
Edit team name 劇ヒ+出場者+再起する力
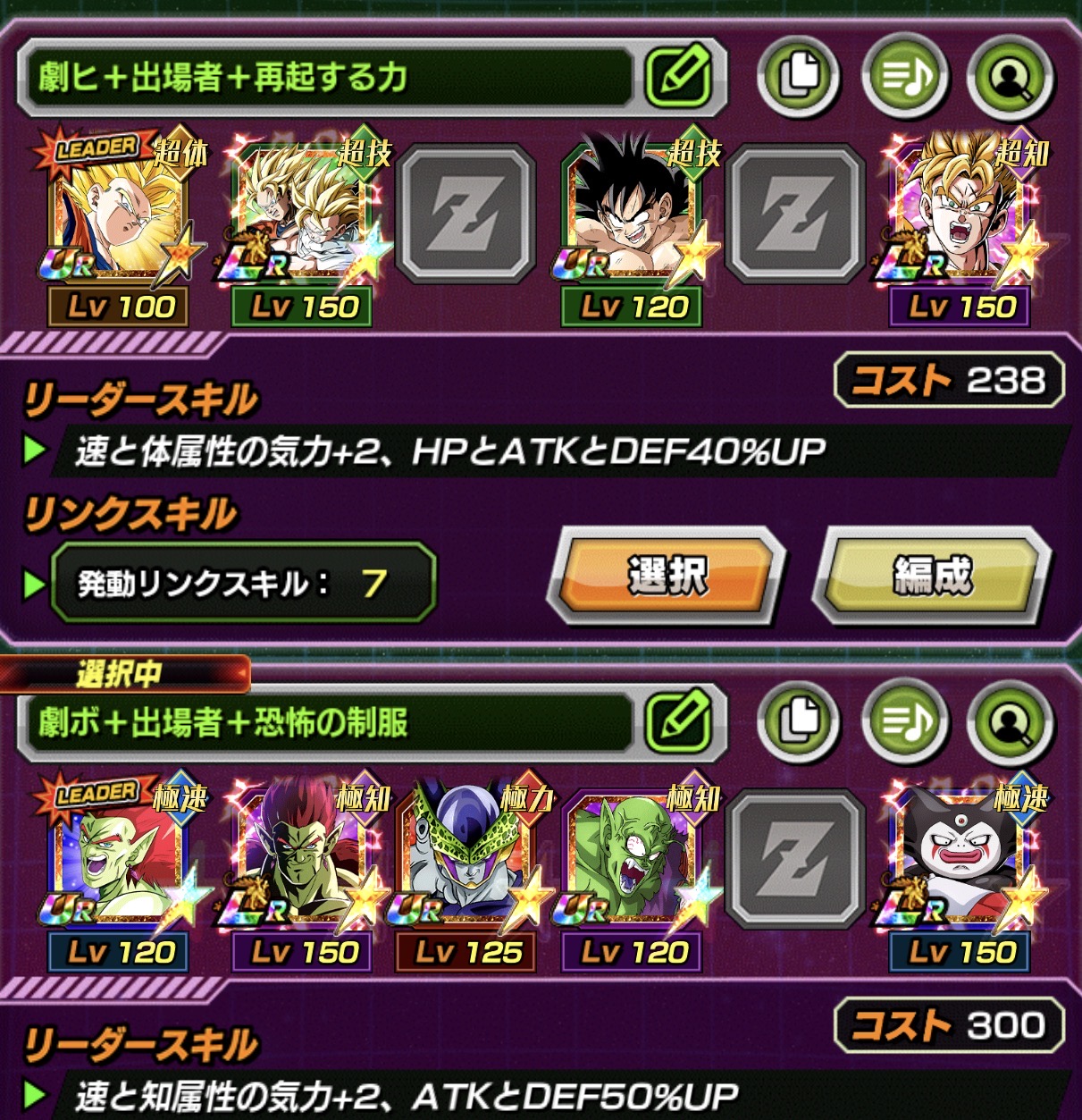click(678, 78)
